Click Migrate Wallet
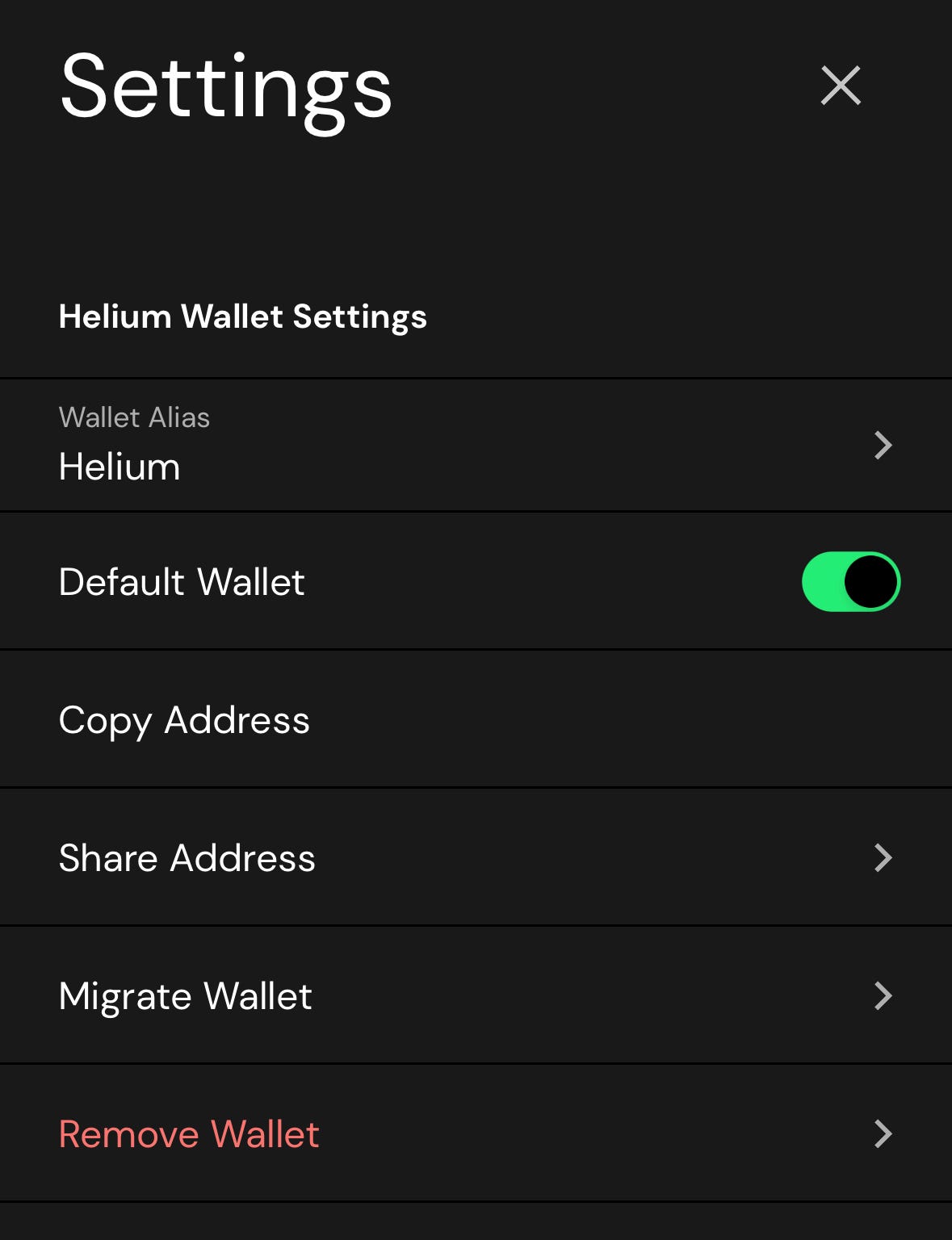 pos(187,995)
